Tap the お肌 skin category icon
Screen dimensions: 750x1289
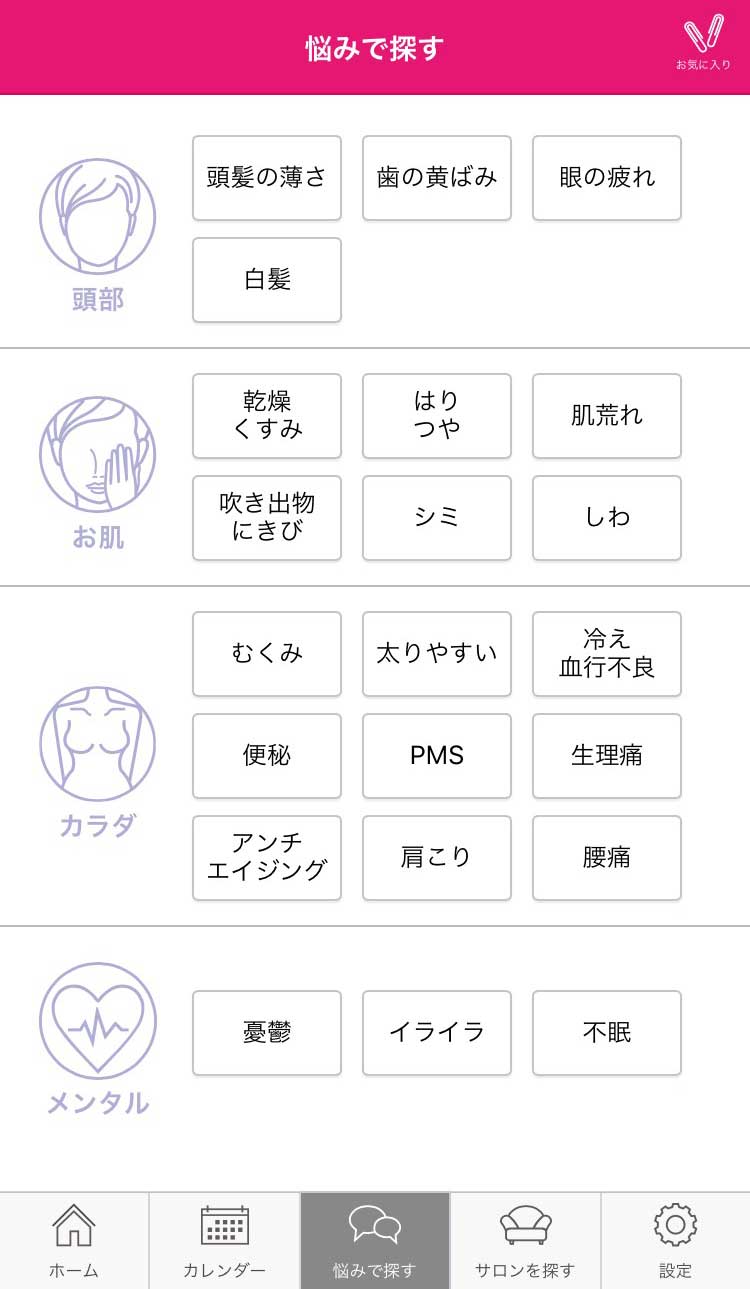pyautogui.click(x=97, y=455)
